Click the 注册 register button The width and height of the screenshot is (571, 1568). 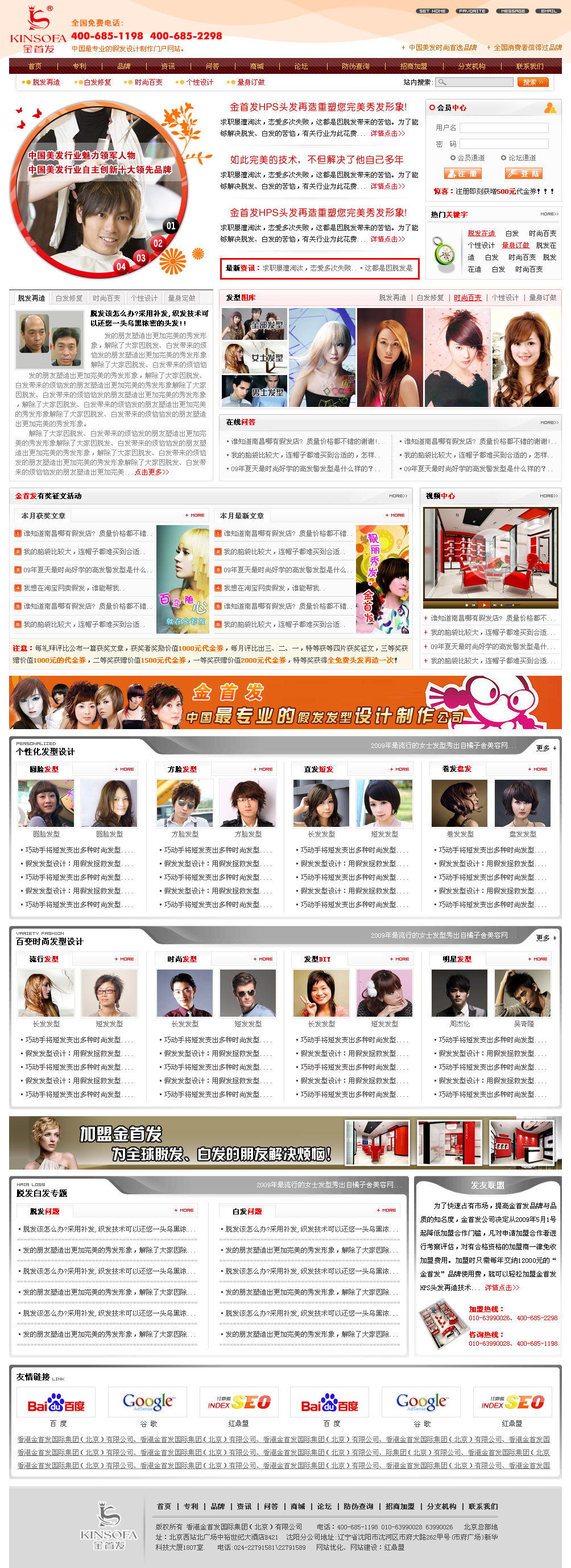(x=462, y=174)
